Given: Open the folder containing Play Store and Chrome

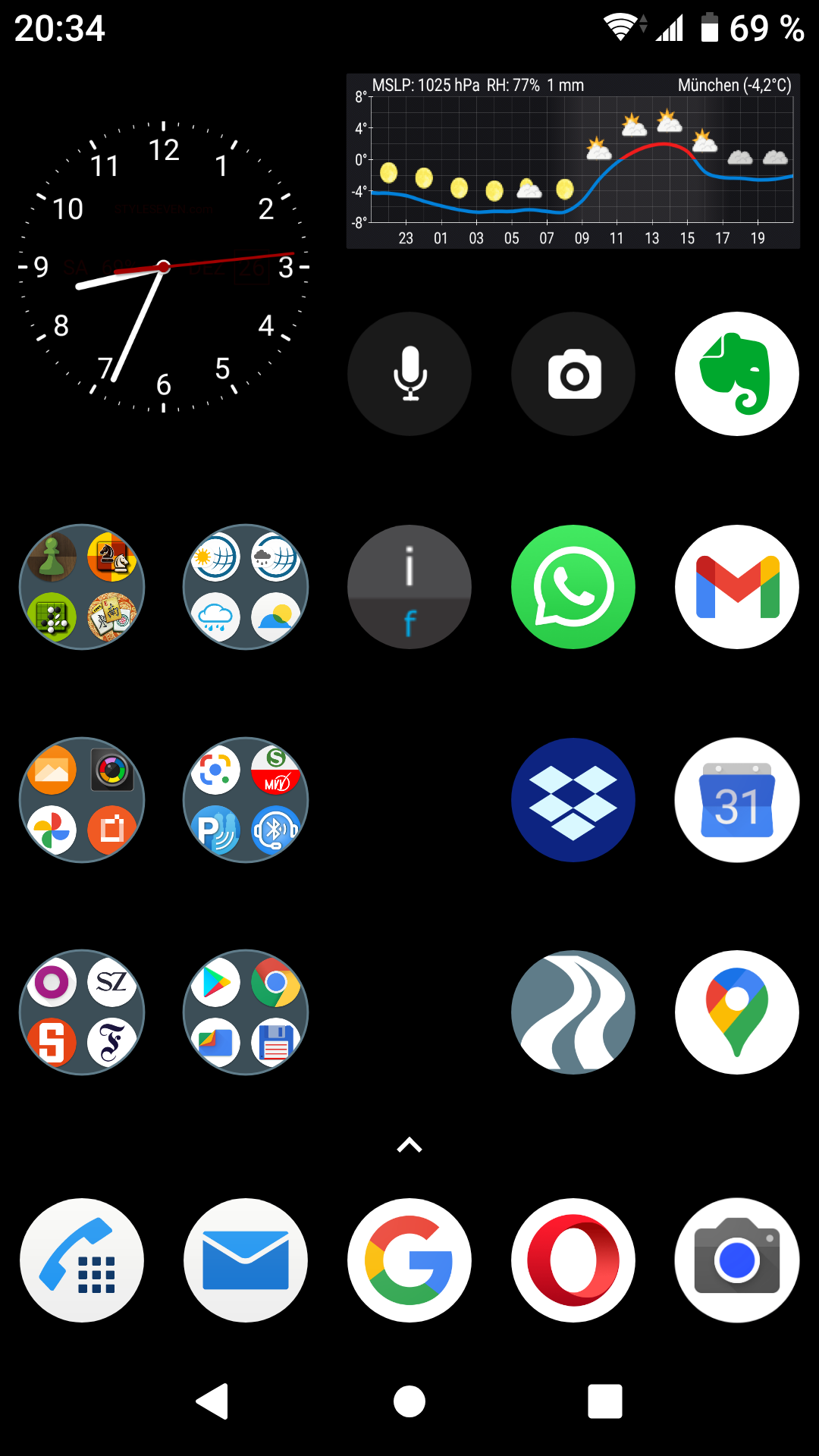Looking at the screenshot, I should pyautogui.click(x=246, y=1012).
